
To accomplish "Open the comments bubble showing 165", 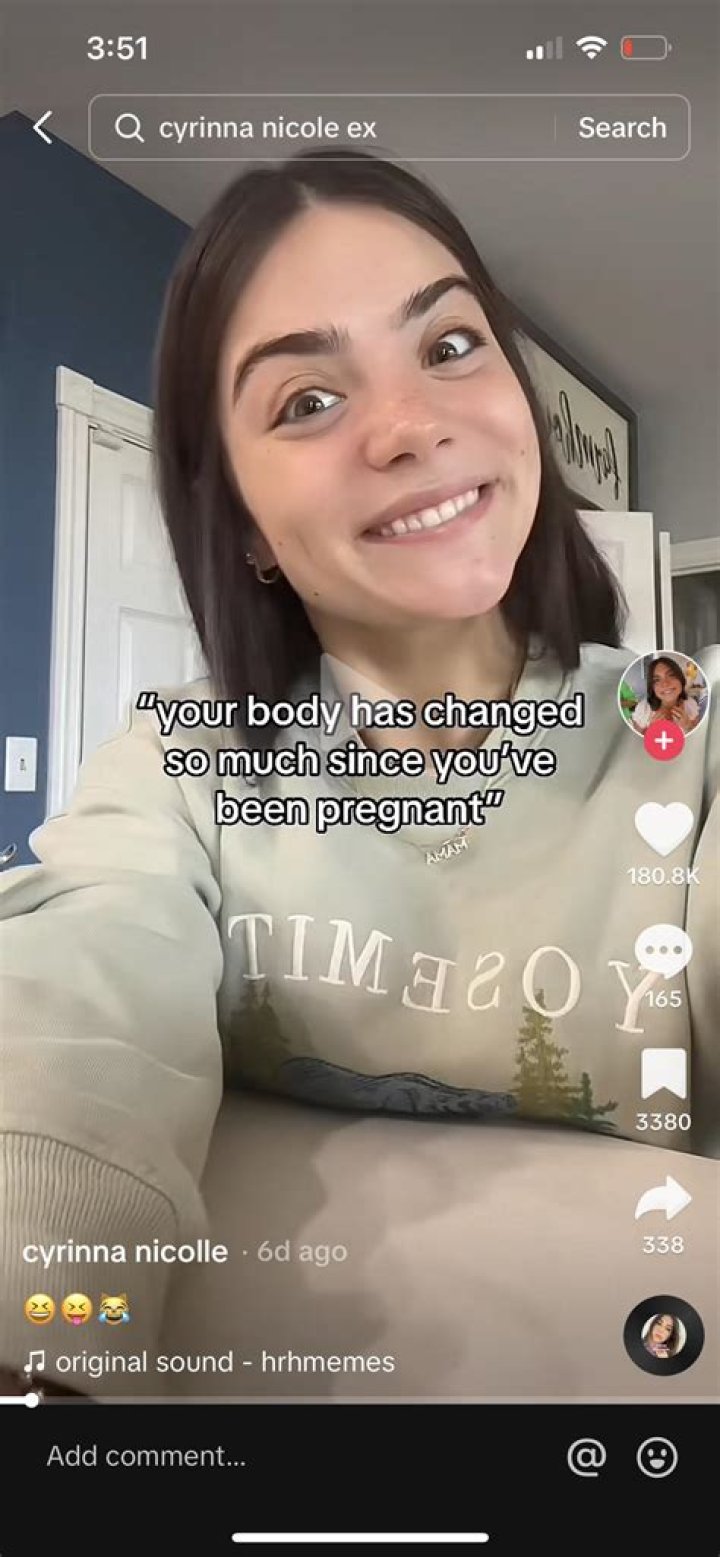I will [663, 950].
